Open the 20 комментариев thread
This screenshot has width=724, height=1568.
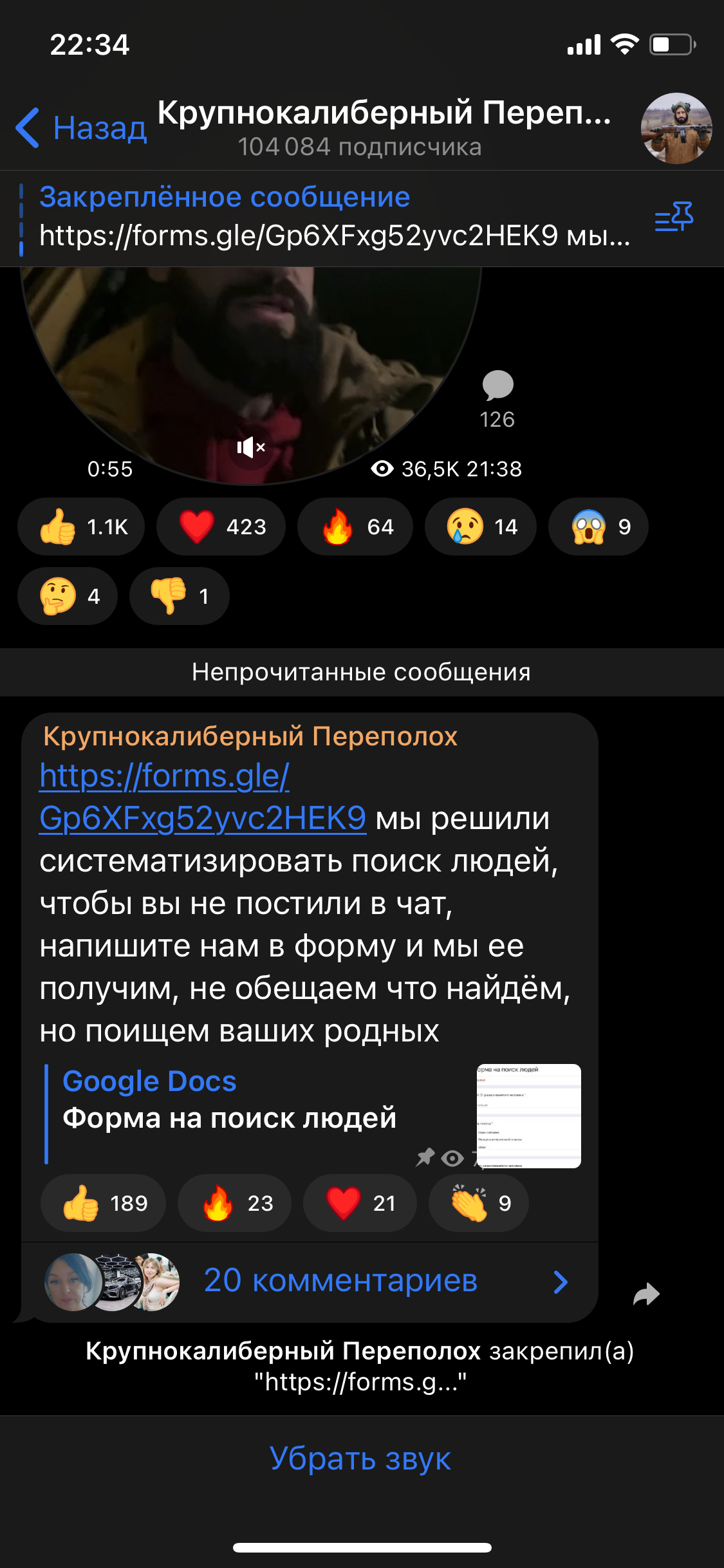point(340,1281)
